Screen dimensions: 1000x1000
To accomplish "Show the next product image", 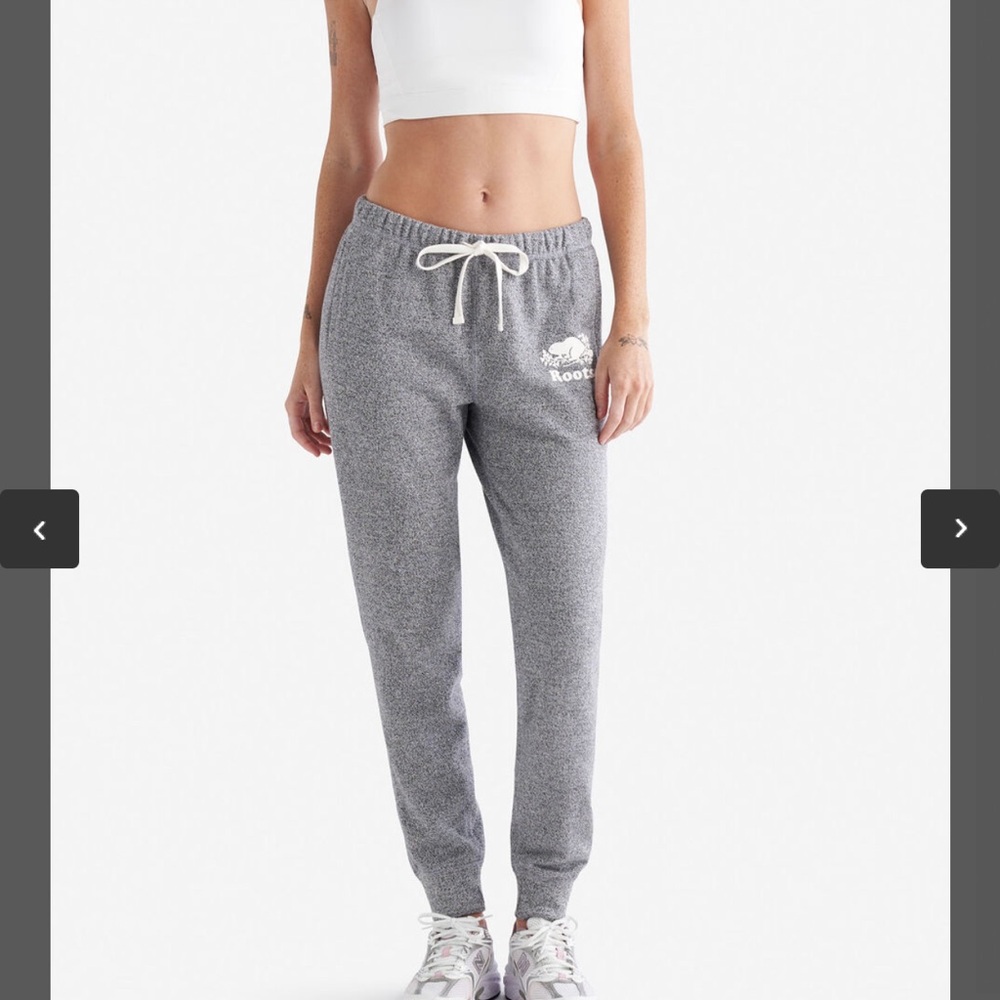I will tap(960, 529).
